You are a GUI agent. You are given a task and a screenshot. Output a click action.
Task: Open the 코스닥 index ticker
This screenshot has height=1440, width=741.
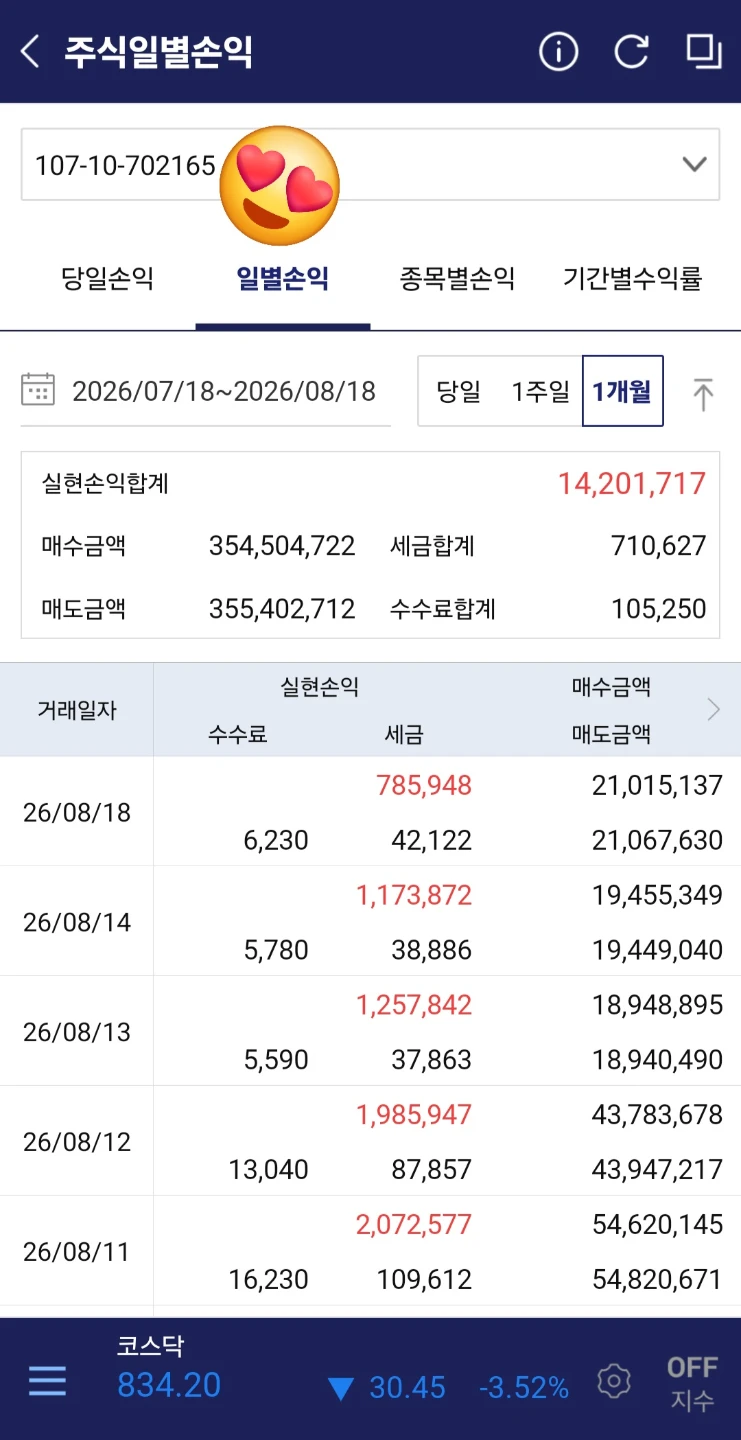pos(168,1368)
